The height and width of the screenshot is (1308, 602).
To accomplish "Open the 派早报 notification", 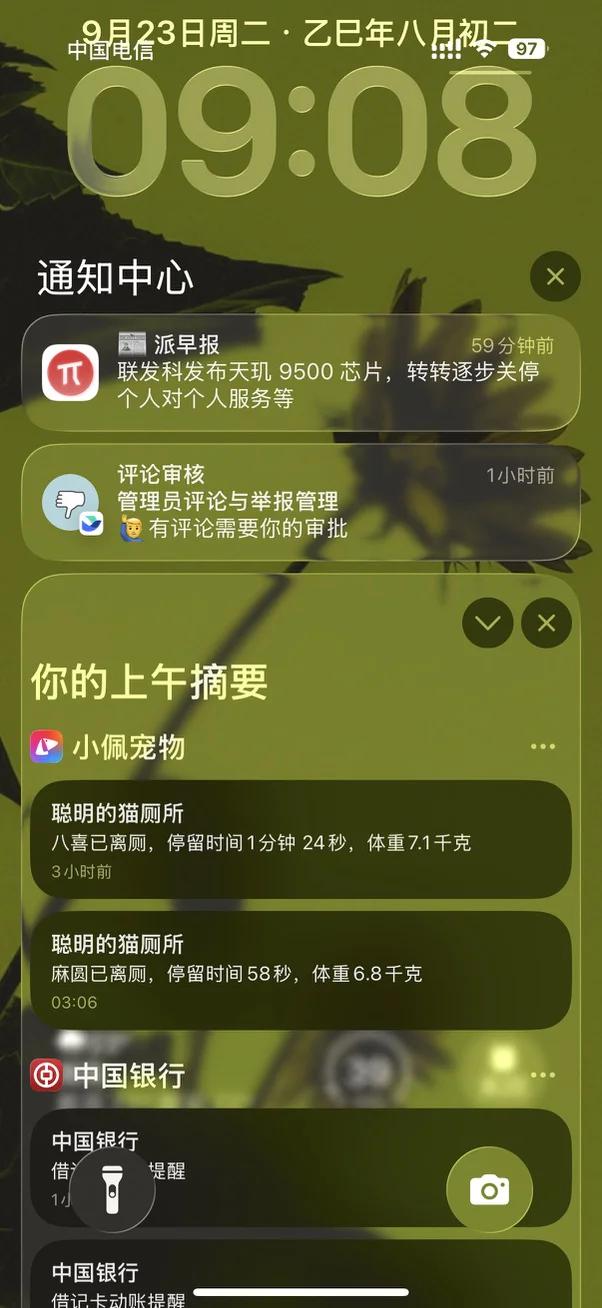I will click(300, 372).
